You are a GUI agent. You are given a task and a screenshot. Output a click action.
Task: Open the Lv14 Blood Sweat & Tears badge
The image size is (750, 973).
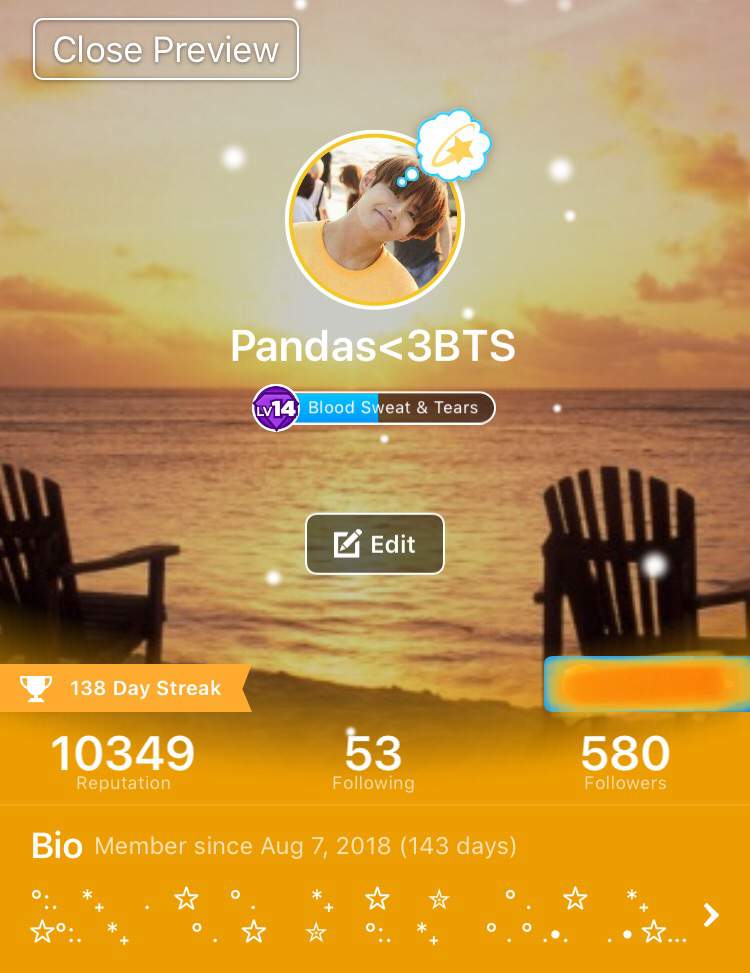[374, 408]
